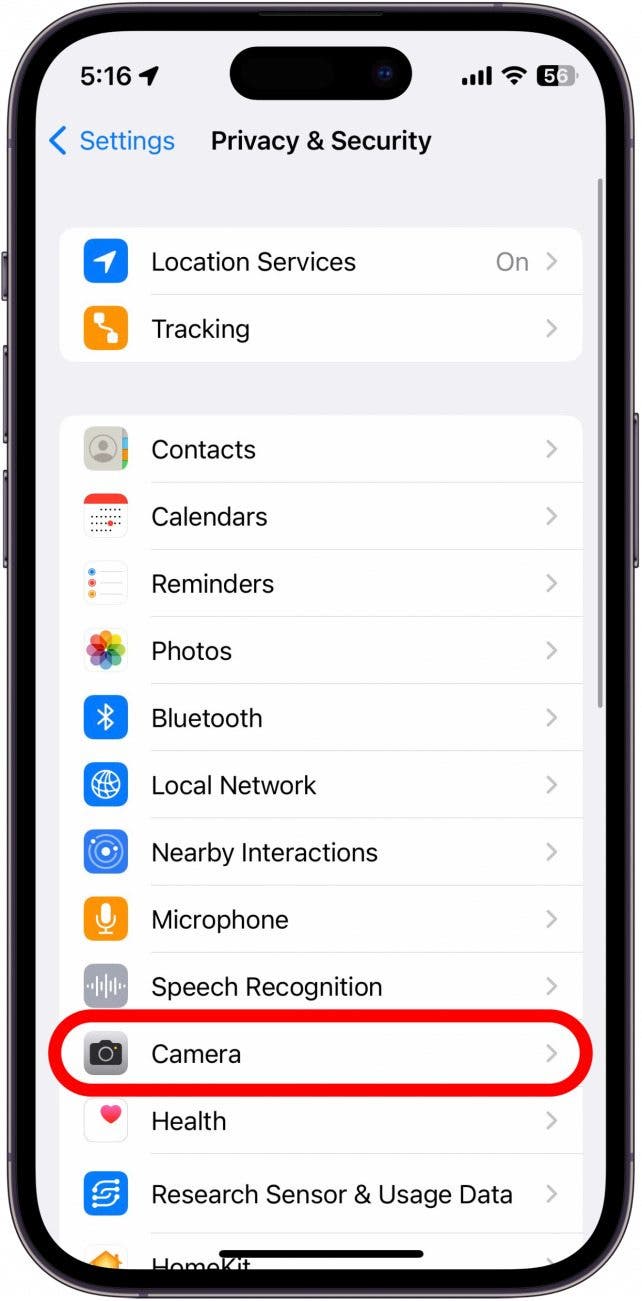This screenshot has height=1301, width=642.
Task: Go back to Settings
Action: pos(111,141)
